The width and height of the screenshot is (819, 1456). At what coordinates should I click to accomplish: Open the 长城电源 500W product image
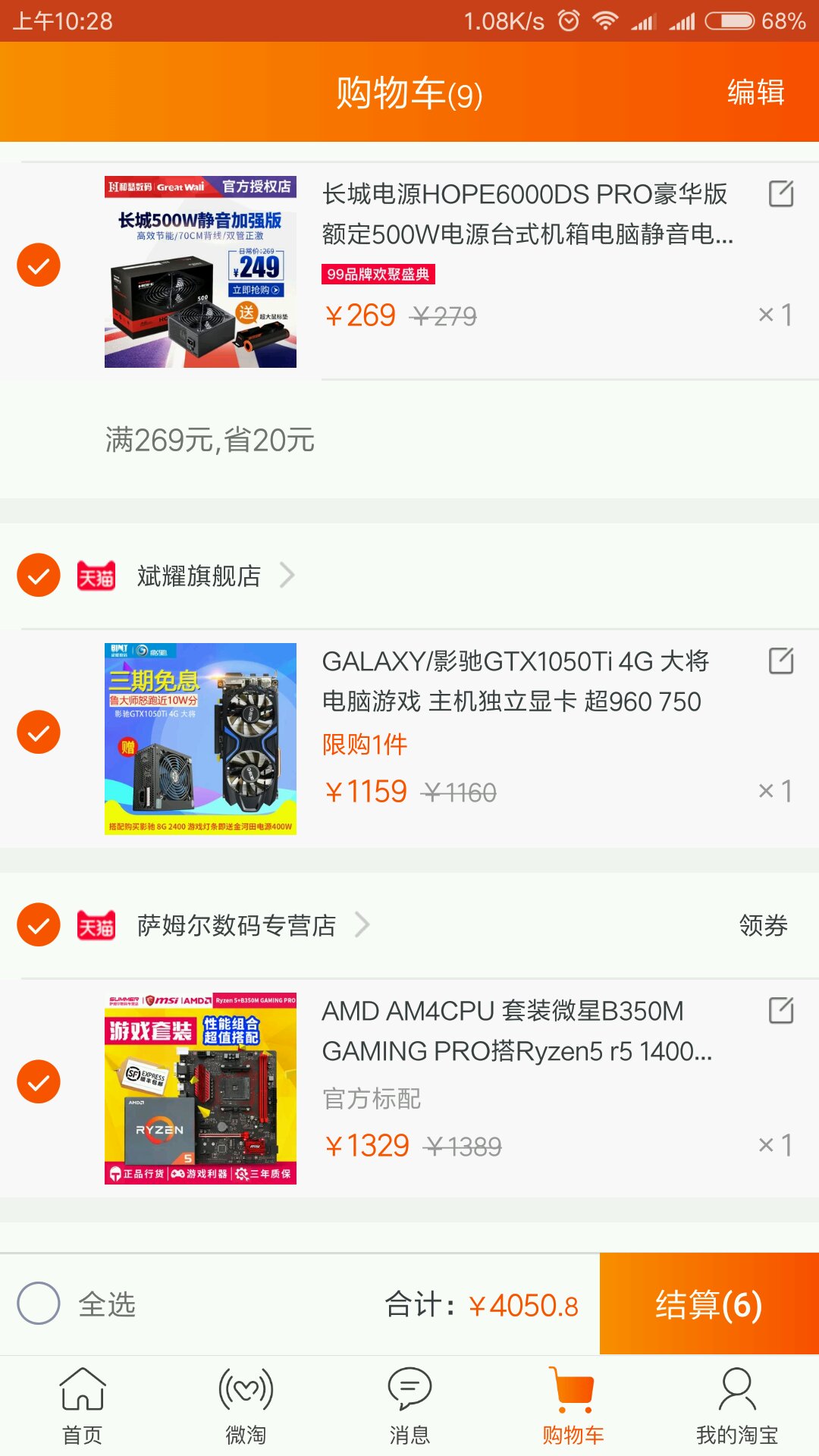pos(200,272)
